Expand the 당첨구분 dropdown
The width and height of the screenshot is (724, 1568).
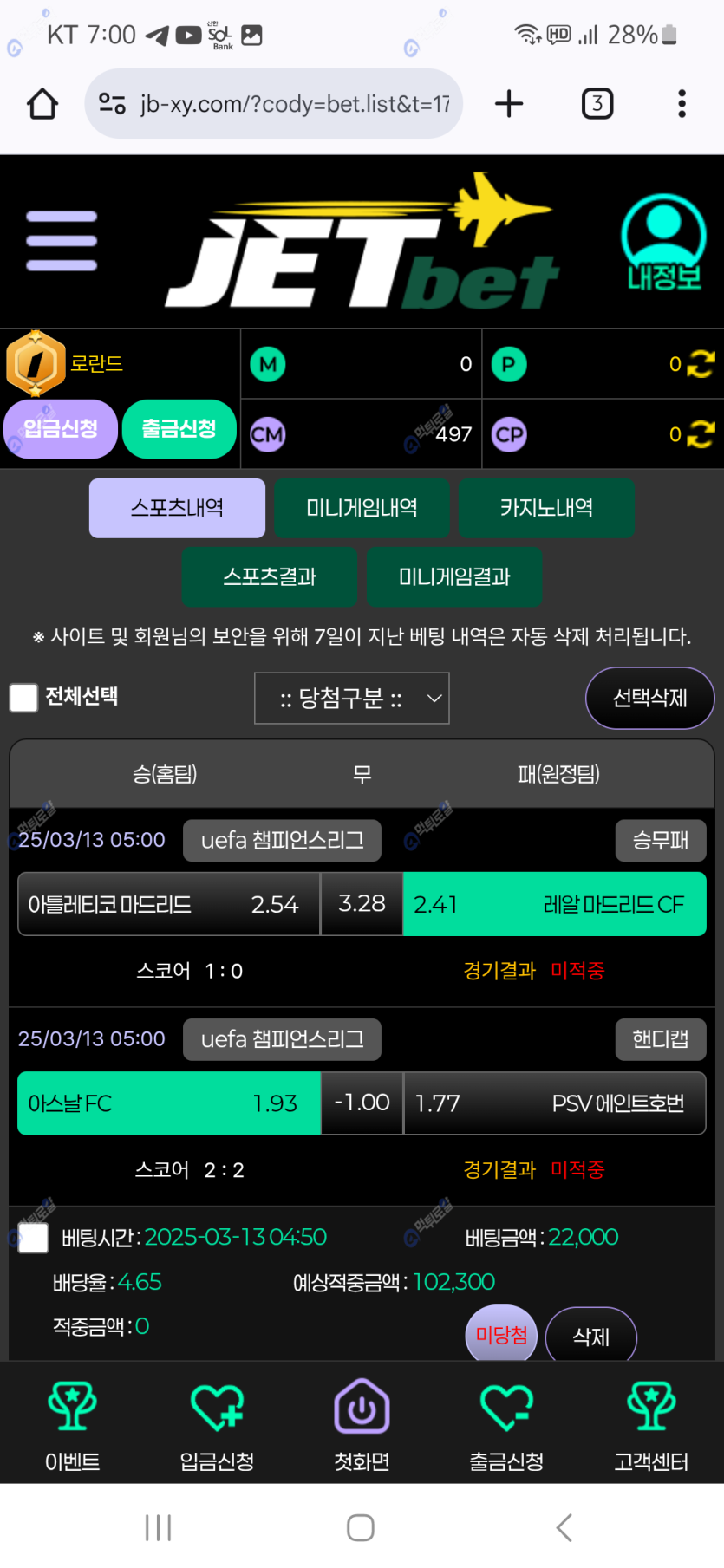pyautogui.click(x=351, y=699)
